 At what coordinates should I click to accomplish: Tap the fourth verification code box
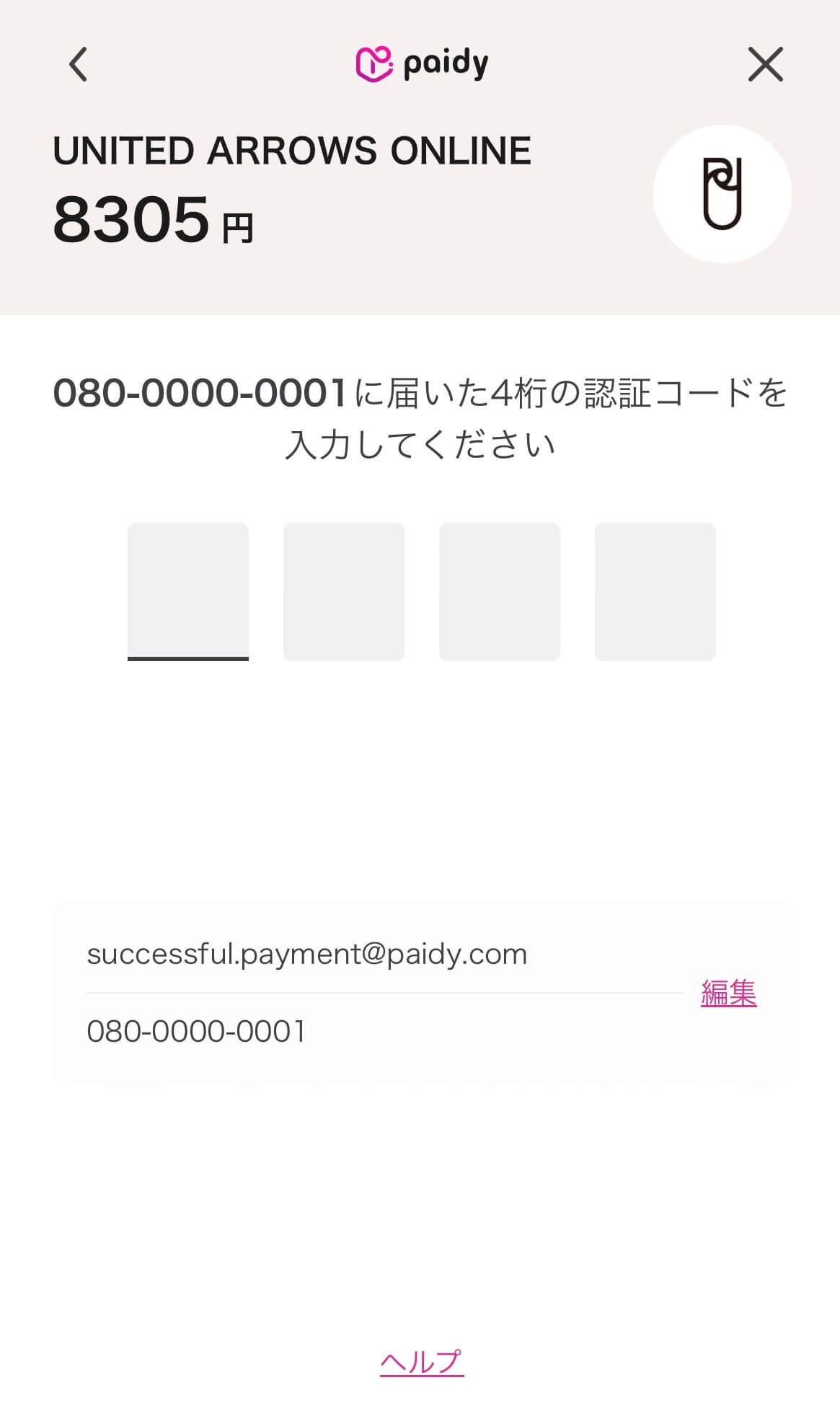coord(655,591)
